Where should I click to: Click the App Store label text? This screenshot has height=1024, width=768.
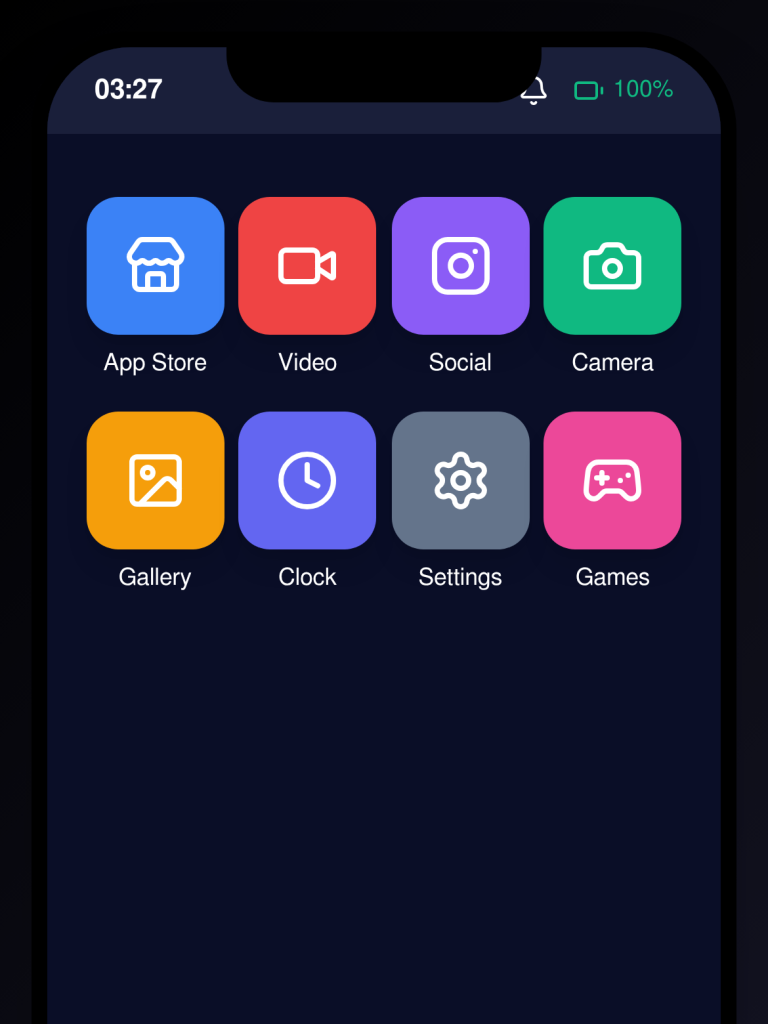155,362
